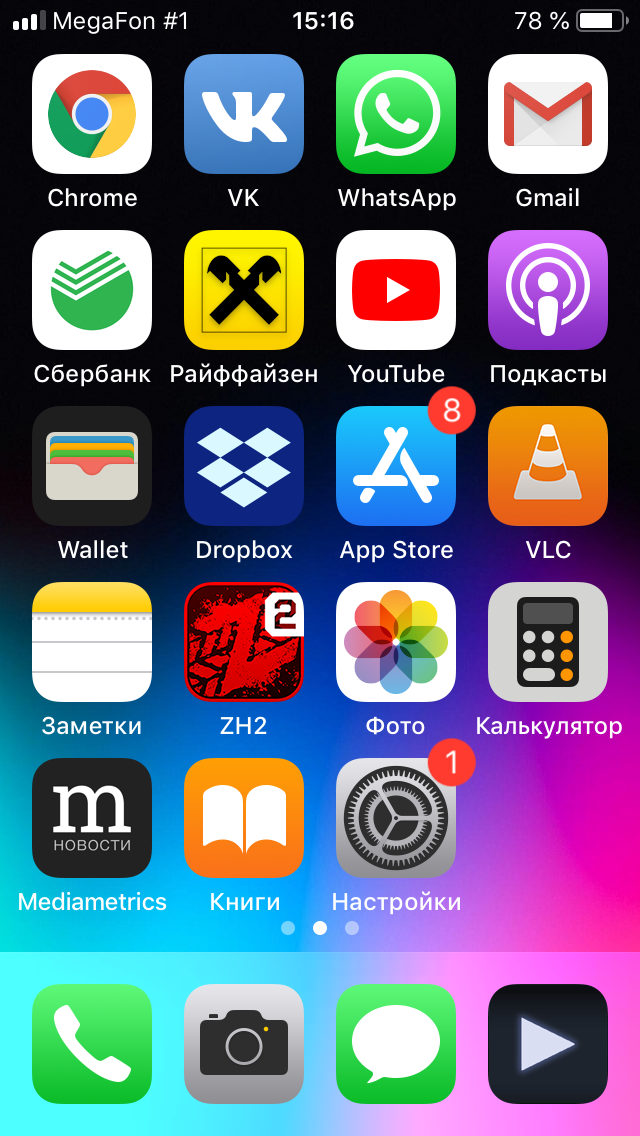The height and width of the screenshot is (1136, 640).
Task: Open WhatsApp messenger
Action: click(x=396, y=114)
